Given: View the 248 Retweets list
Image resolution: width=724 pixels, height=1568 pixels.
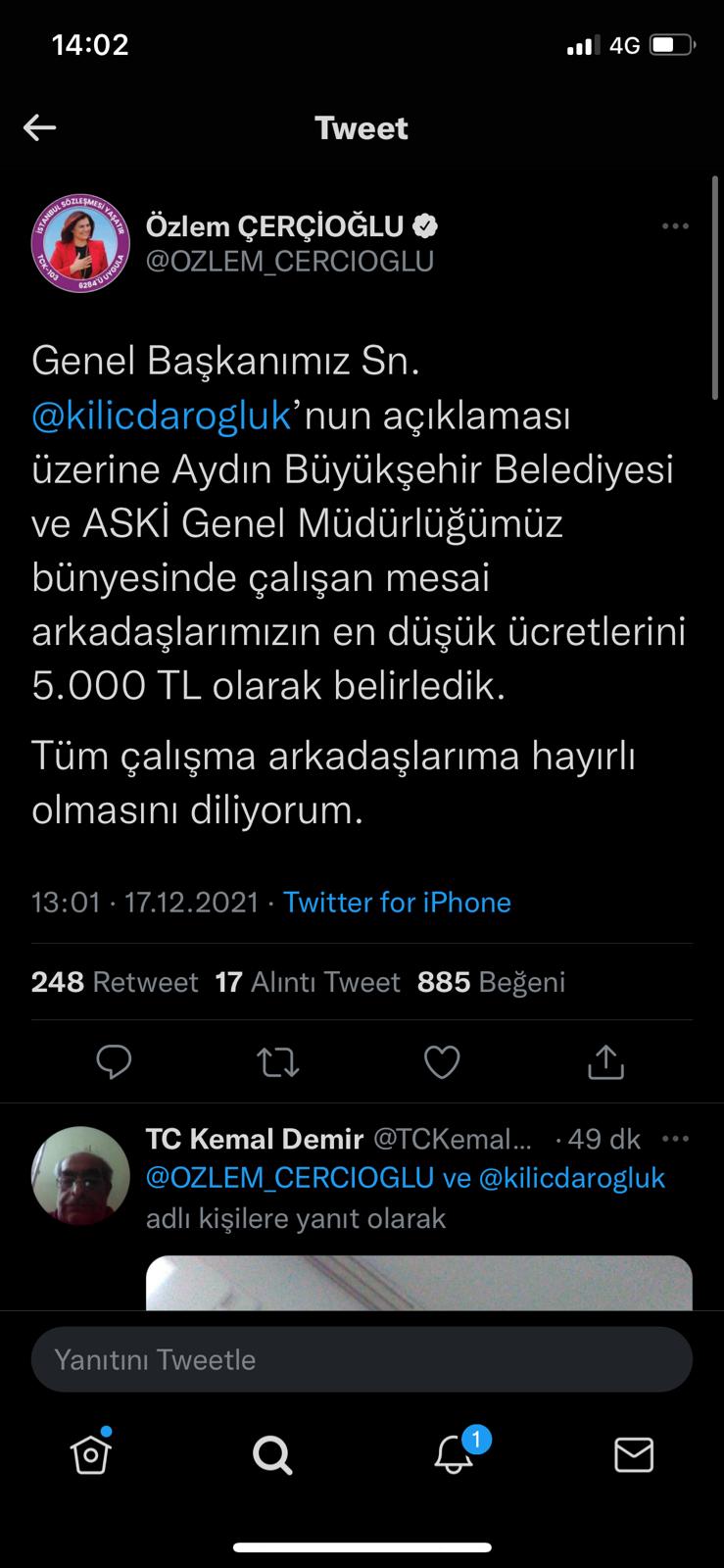Looking at the screenshot, I should (115, 982).
